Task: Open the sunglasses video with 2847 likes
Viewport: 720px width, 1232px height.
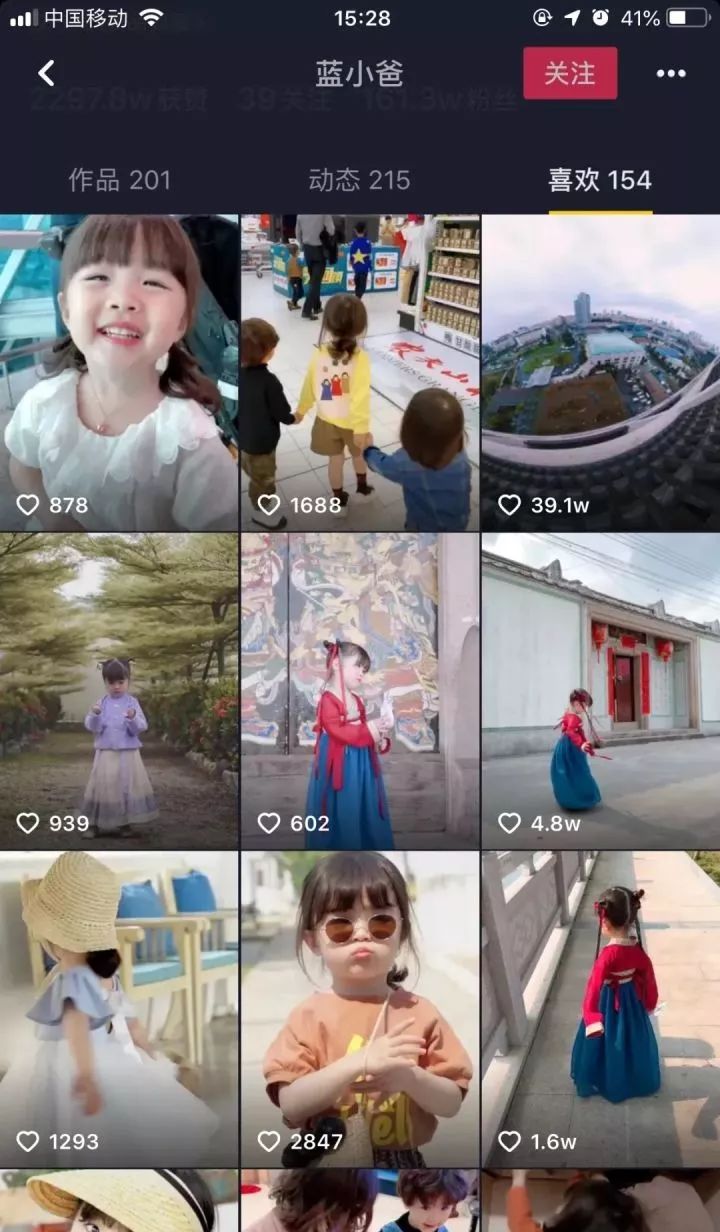Action: click(360, 1008)
